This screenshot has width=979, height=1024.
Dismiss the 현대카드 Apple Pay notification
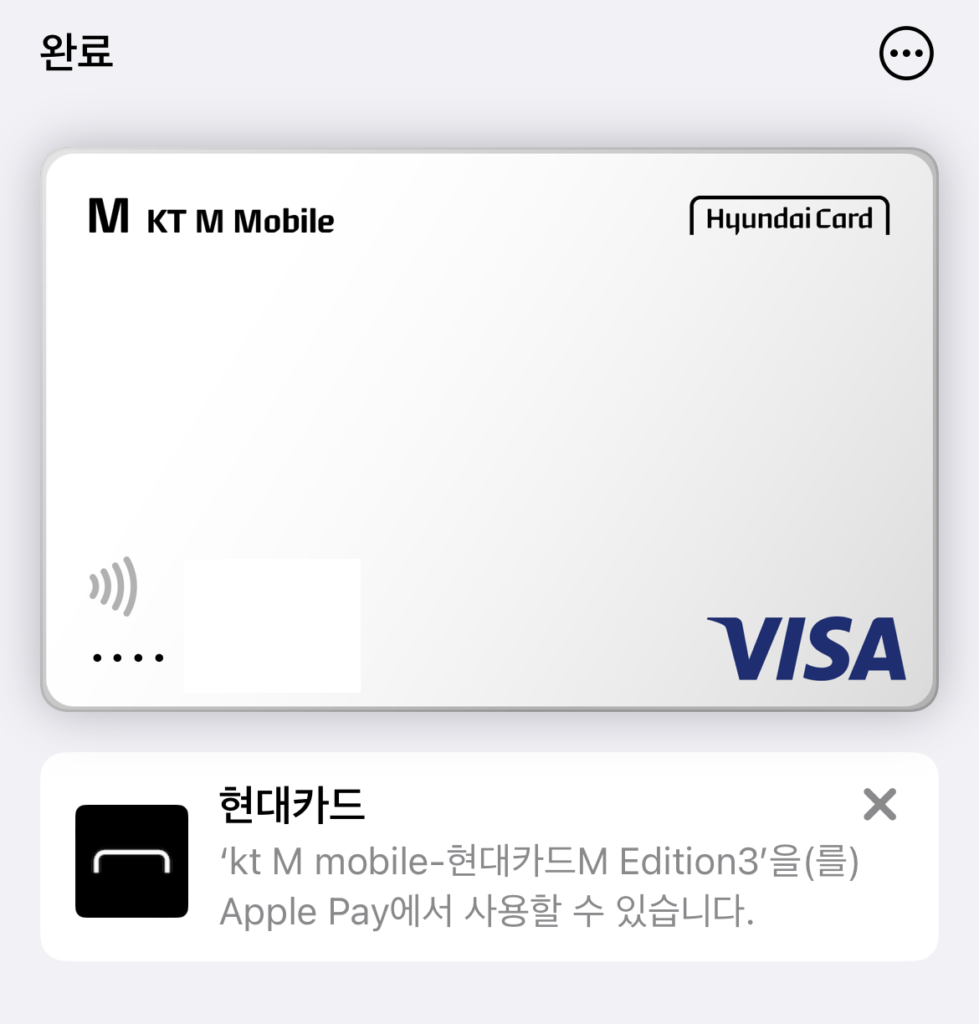coord(880,804)
